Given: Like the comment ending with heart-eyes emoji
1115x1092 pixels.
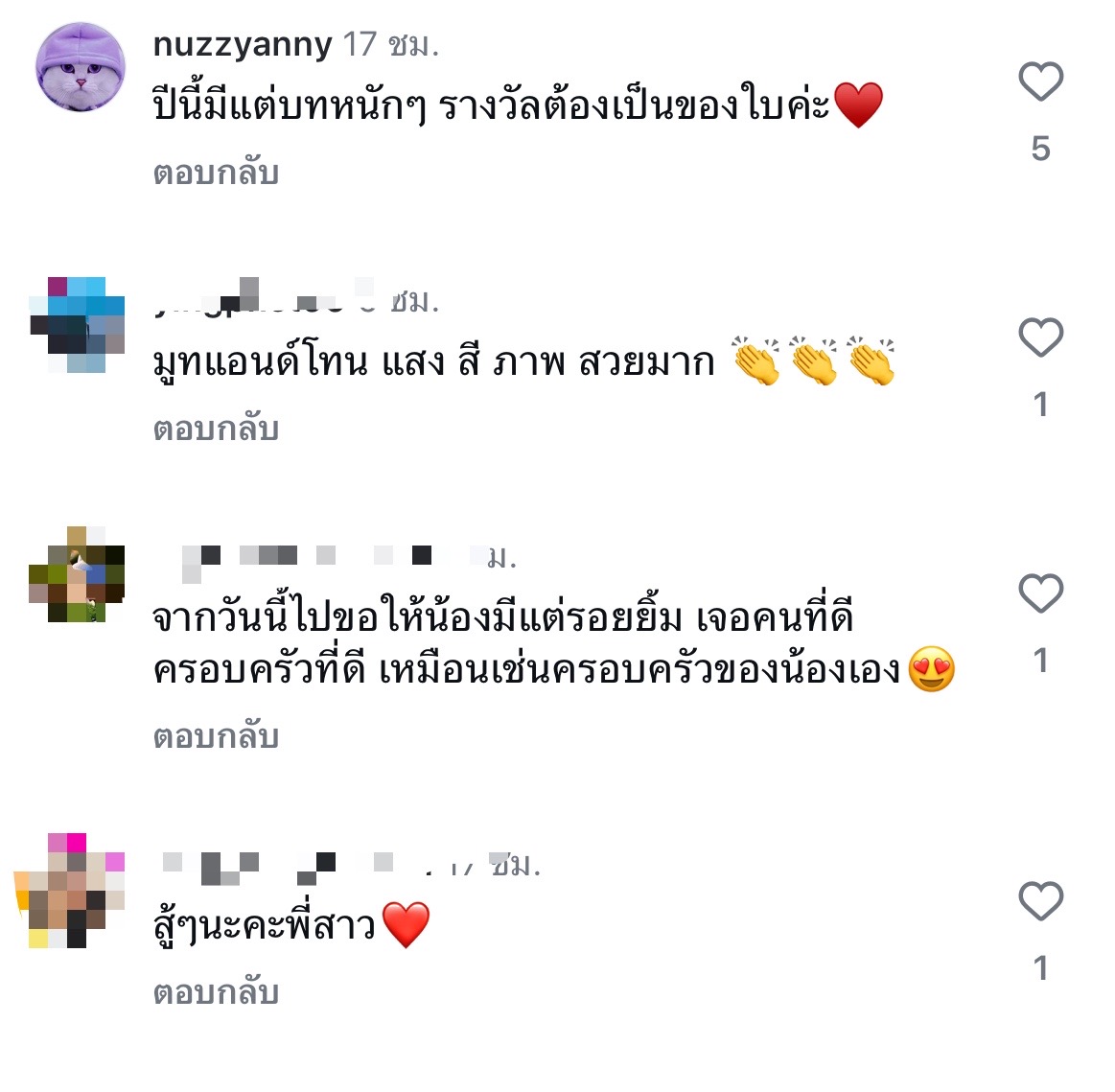Looking at the screenshot, I should 1040,593.
